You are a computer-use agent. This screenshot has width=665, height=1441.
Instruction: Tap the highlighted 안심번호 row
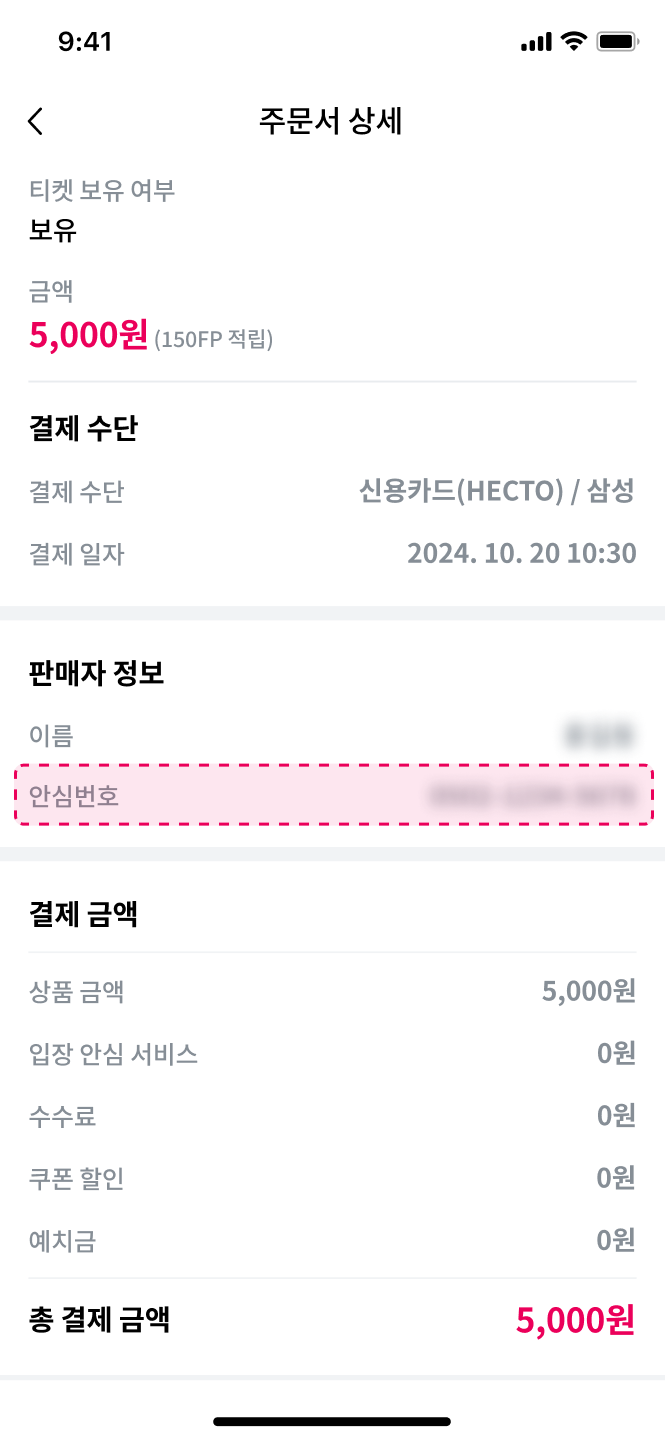[x=333, y=795]
